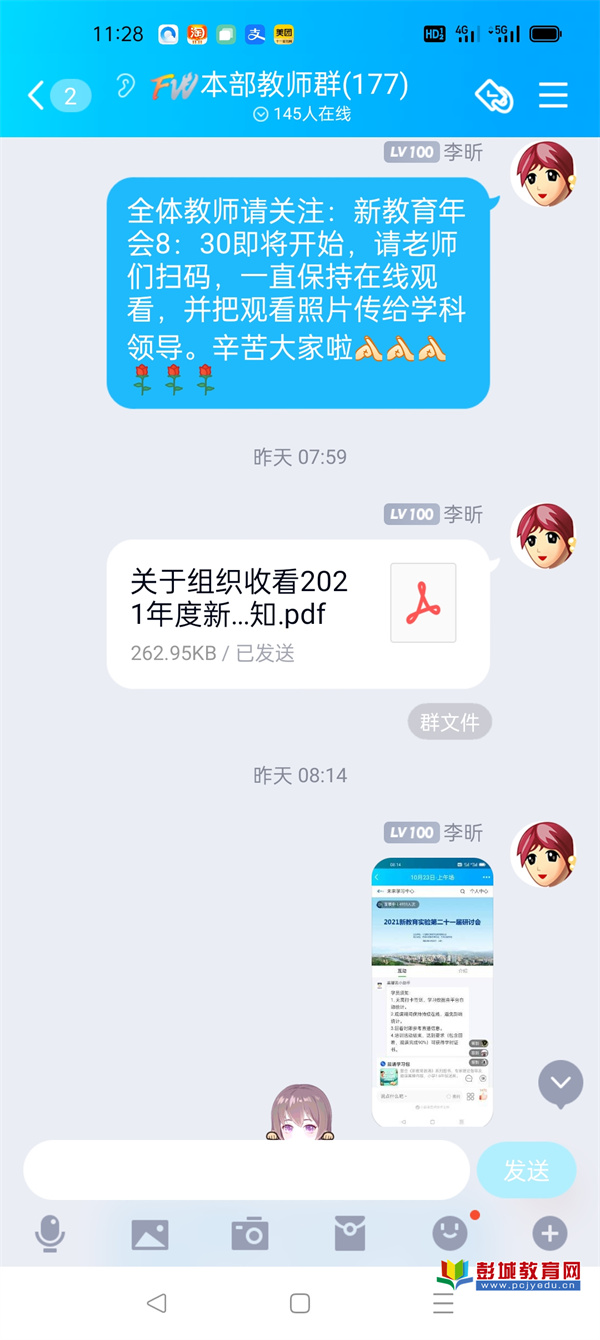Open the camera to take a photo
The height and width of the screenshot is (1340, 600).
coord(249,1234)
